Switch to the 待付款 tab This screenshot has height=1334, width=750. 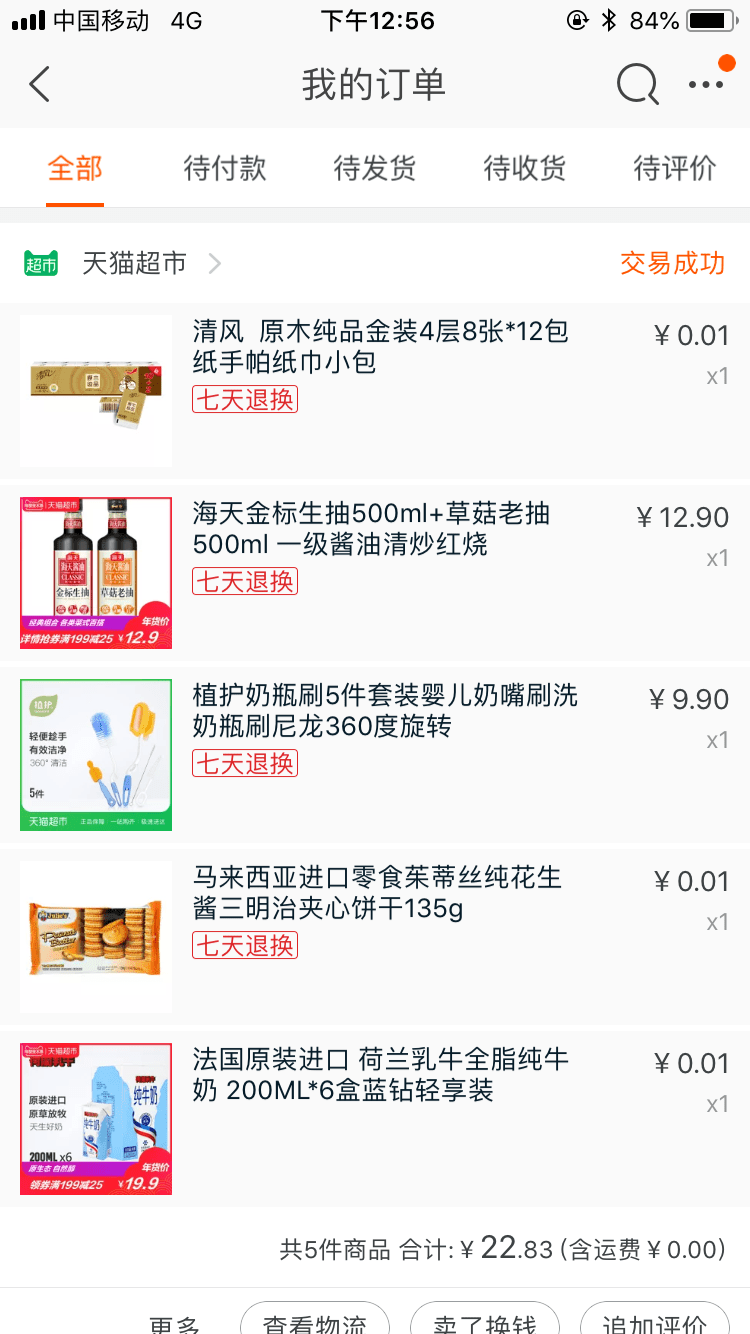[224, 169]
